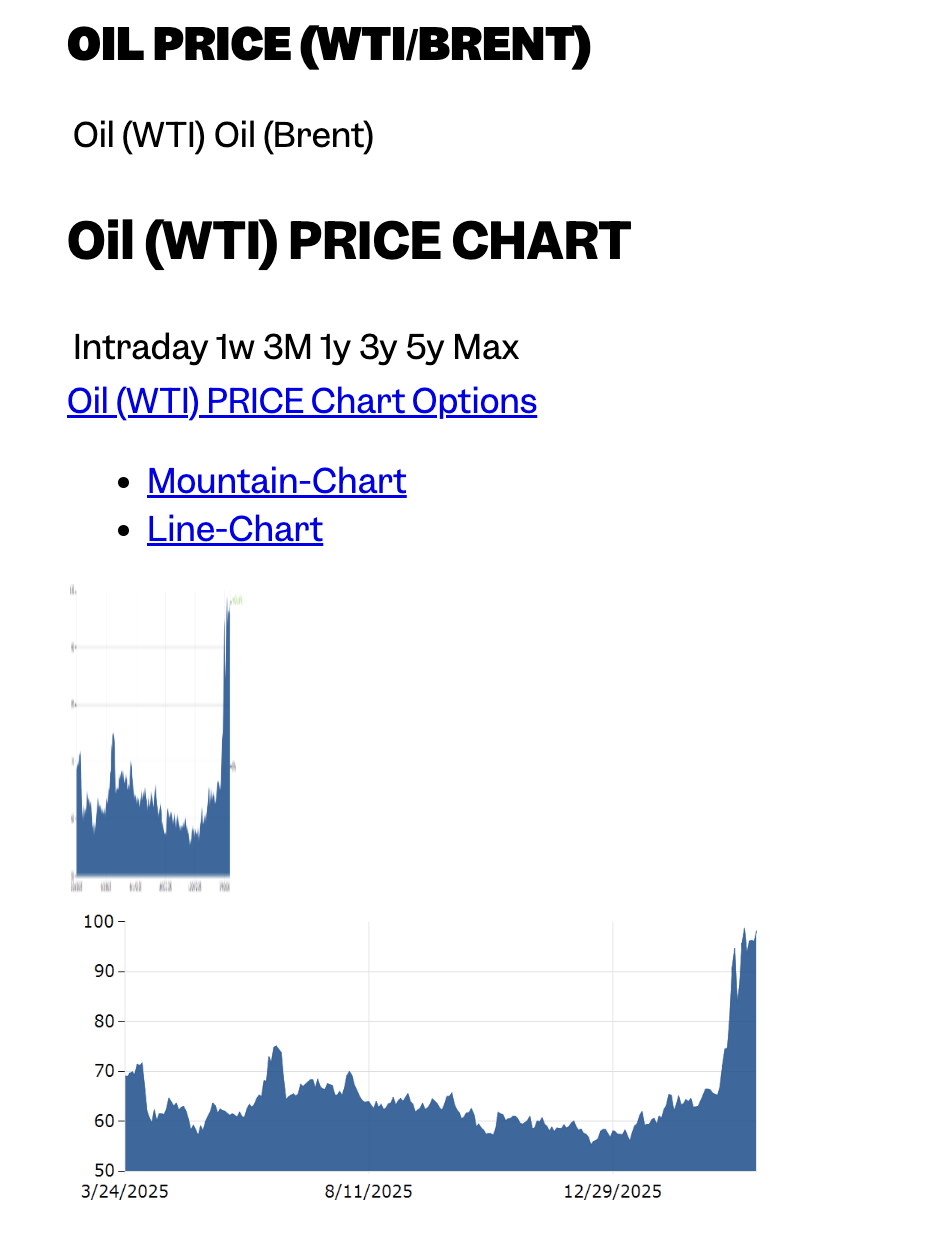This screenshot has height=1234, width=926.
Task: Select the Intraday time range
Action: tap(139, 348)
